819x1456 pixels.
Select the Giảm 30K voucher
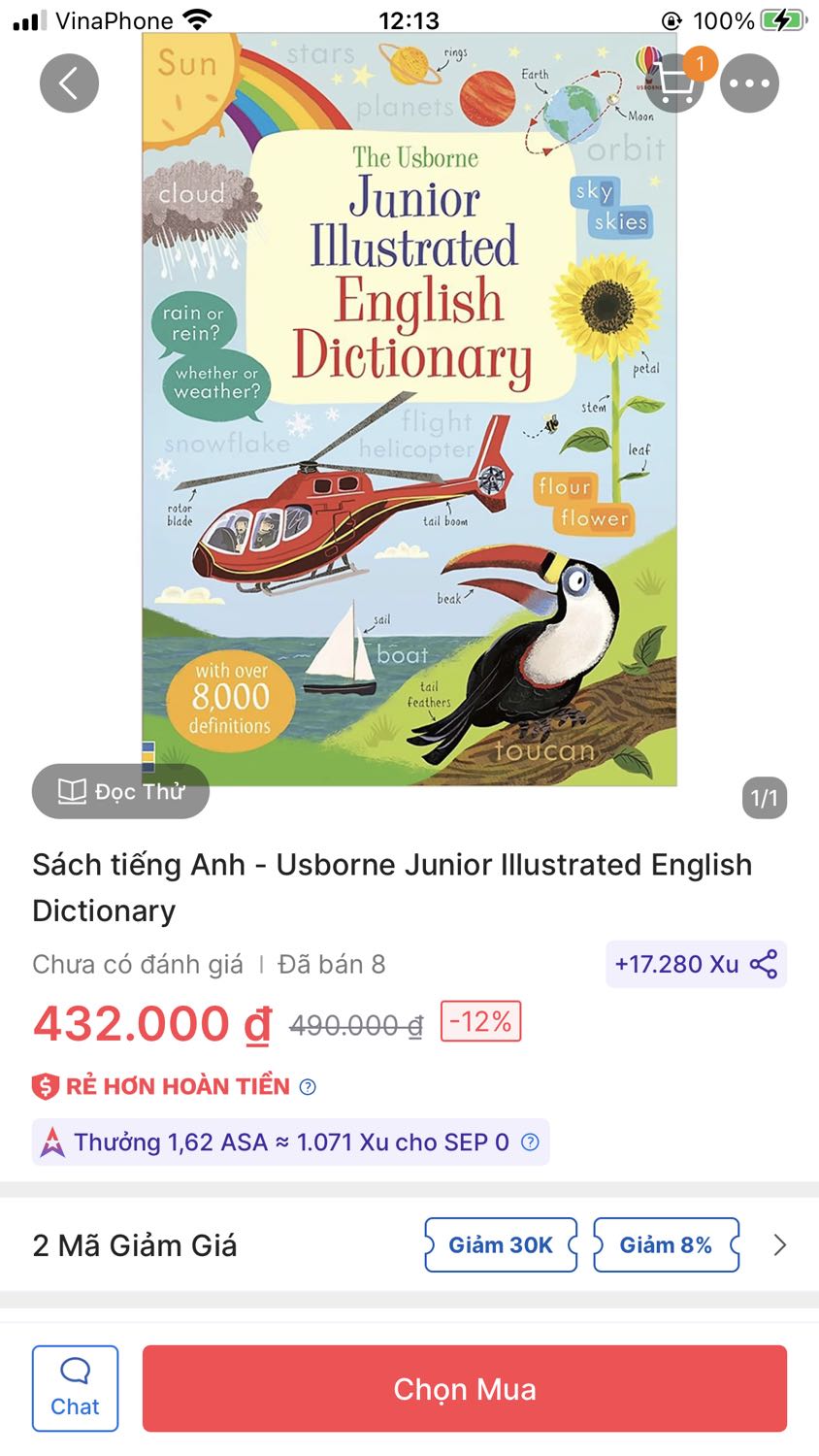coord(500,1244)
